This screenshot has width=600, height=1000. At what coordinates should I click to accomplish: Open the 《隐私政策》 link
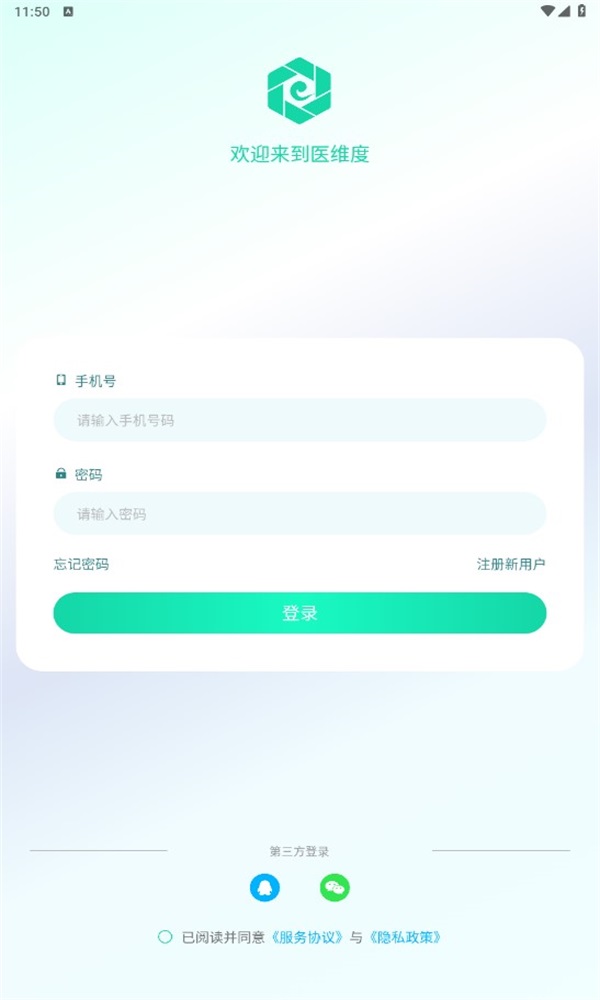pos(405,938)
